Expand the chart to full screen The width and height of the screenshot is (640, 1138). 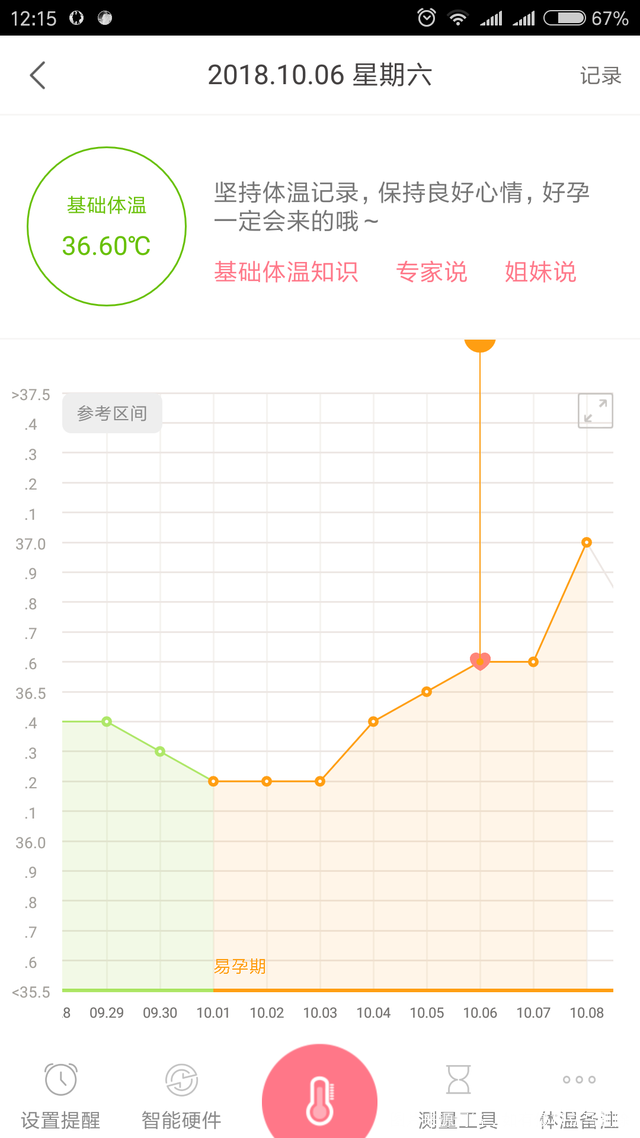(x=595, y=411)
